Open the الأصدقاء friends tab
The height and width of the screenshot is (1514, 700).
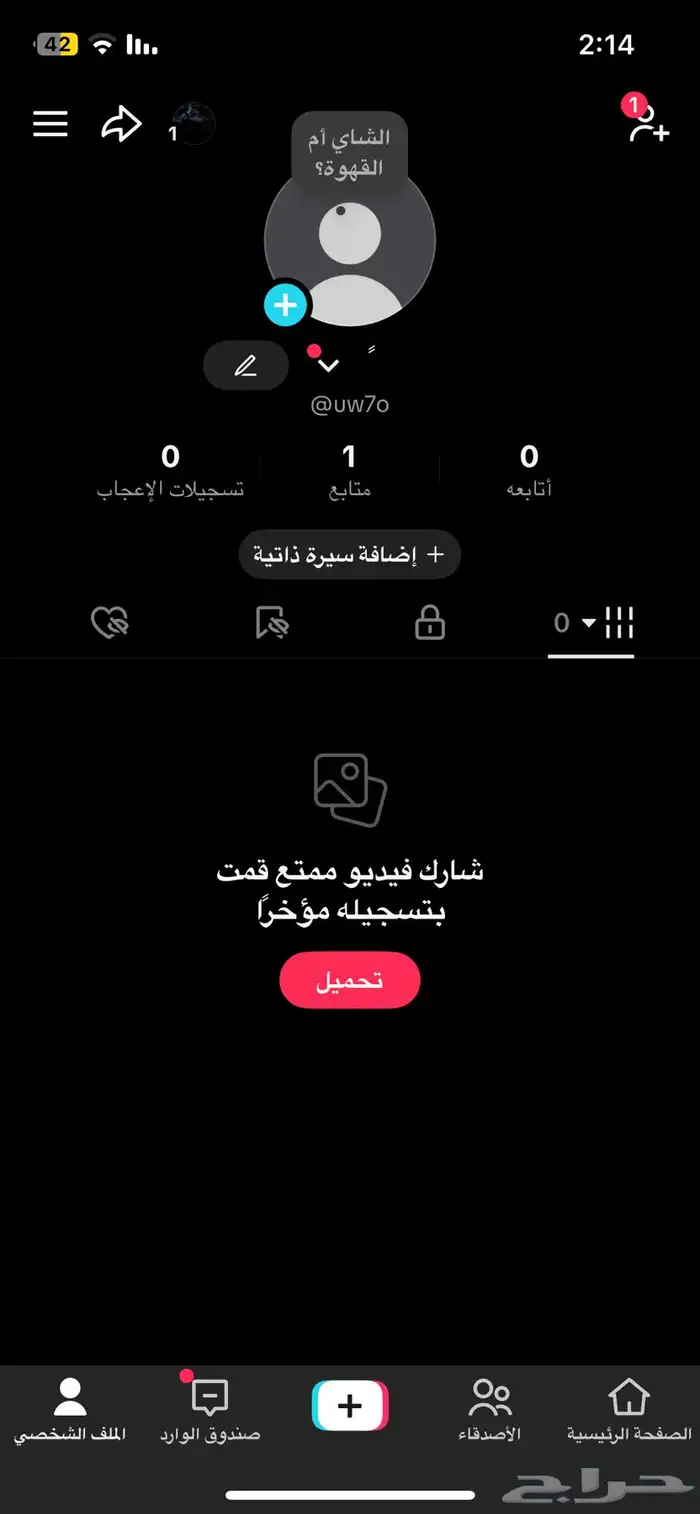pyautogui.click(x=490, y=1409)
